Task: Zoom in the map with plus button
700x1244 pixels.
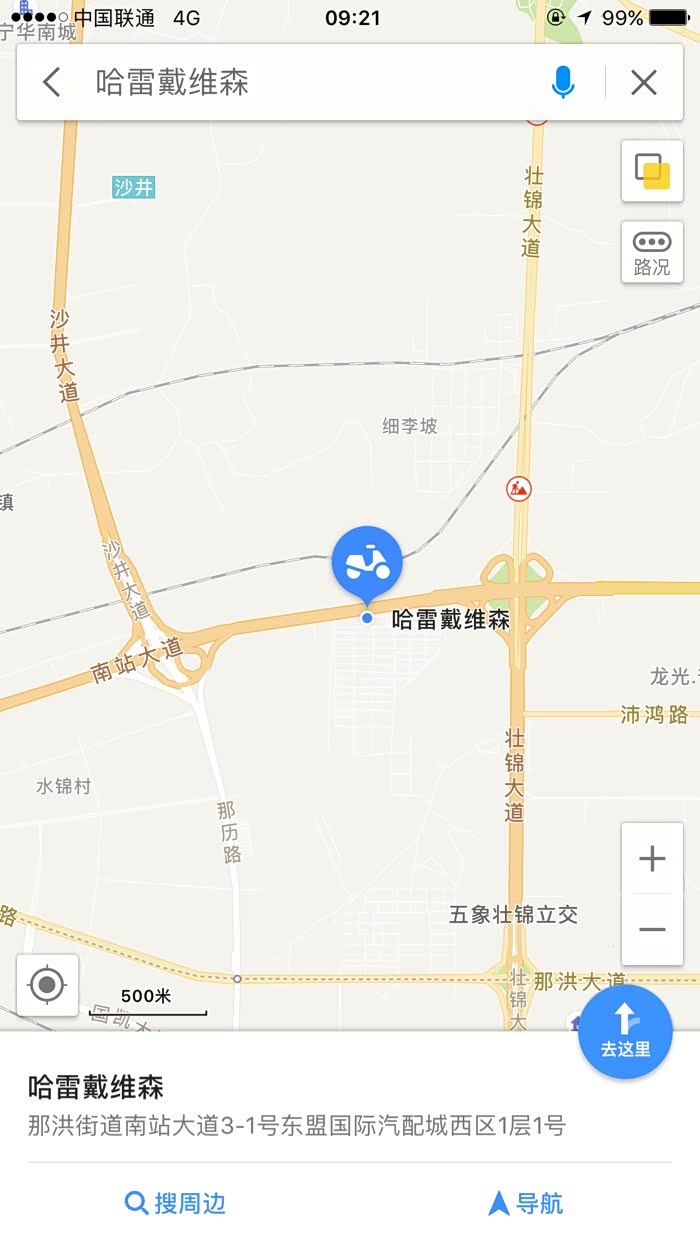Action: 652,858
